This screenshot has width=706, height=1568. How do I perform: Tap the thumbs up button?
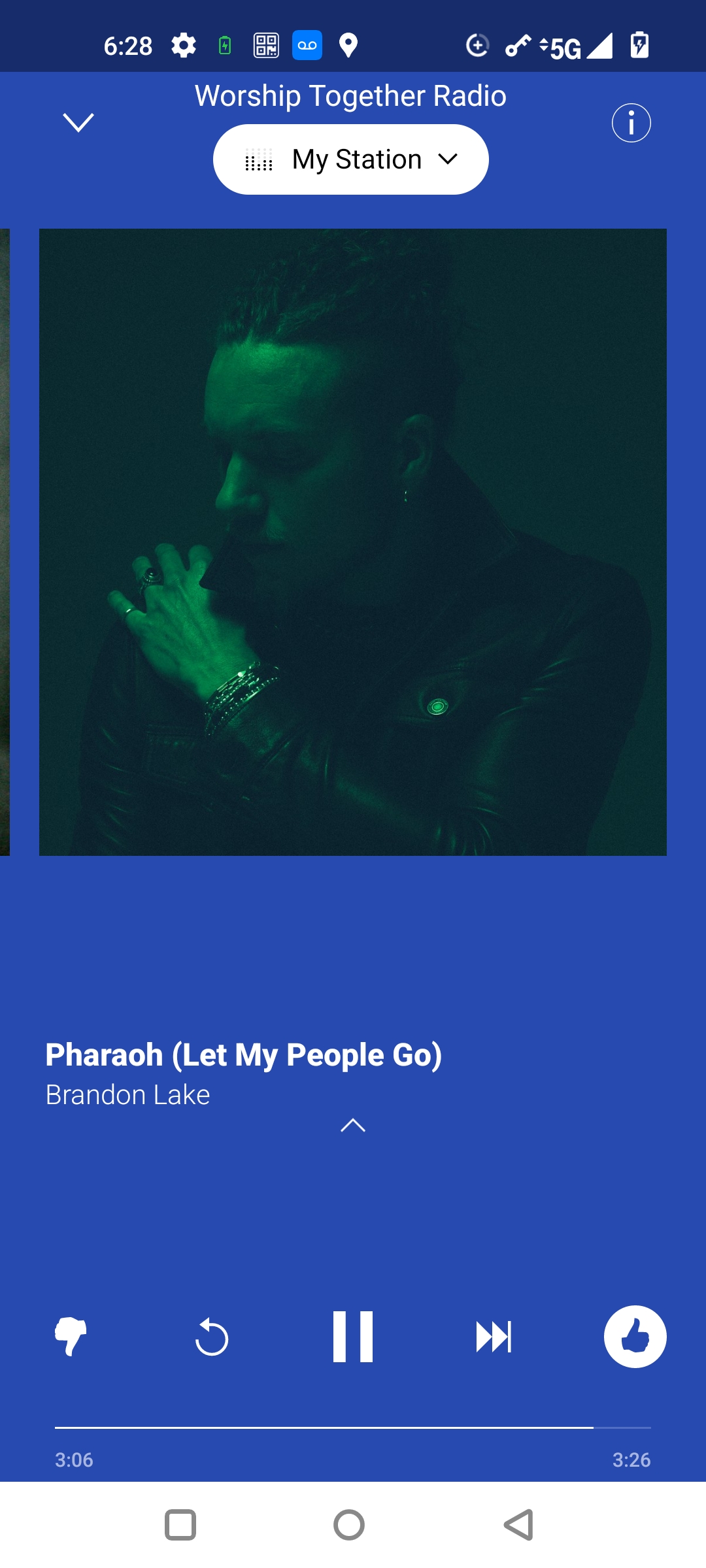pyautogui.click(x=635, y=1337)
